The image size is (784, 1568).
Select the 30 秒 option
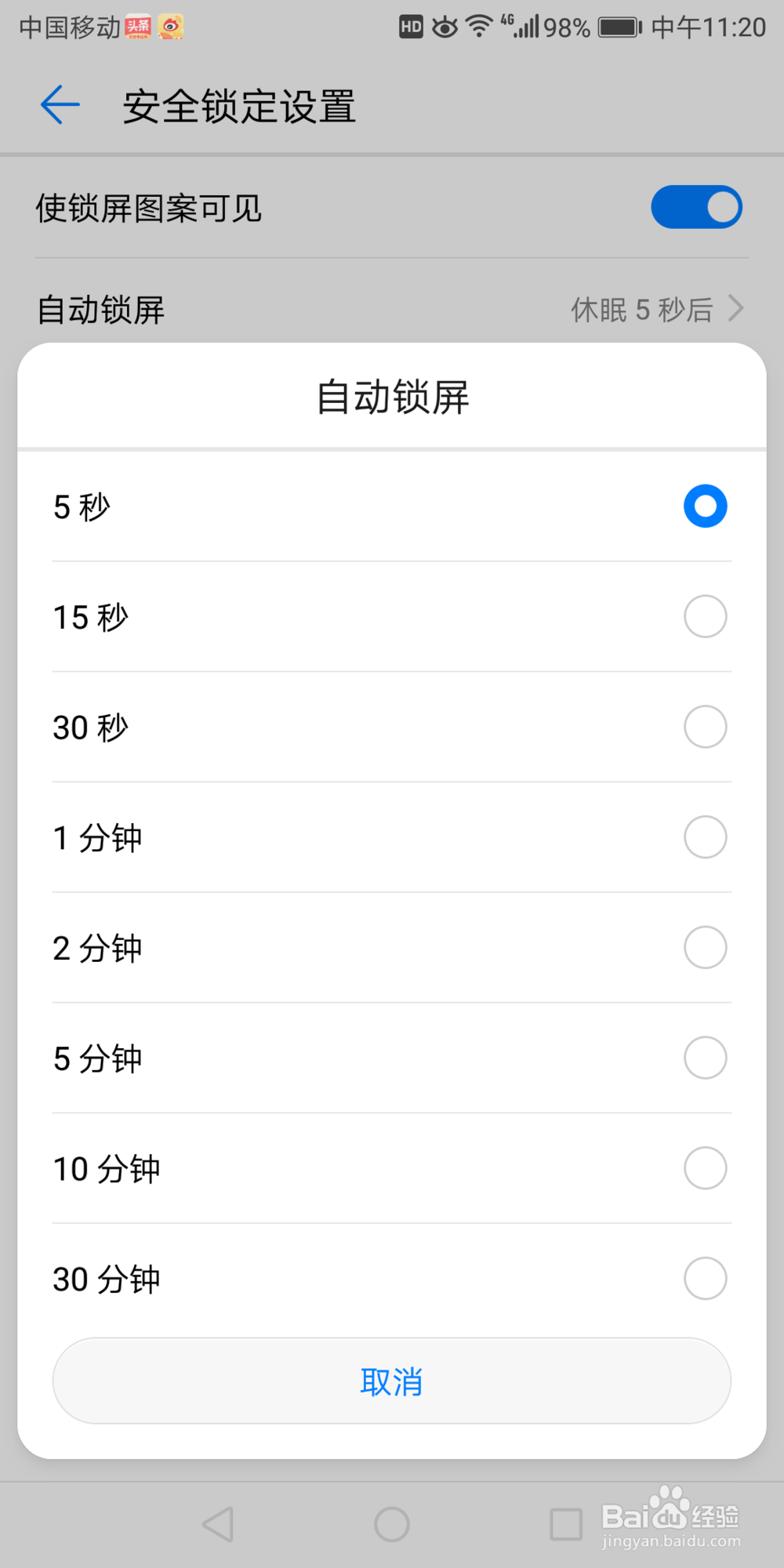pos(391,728)
